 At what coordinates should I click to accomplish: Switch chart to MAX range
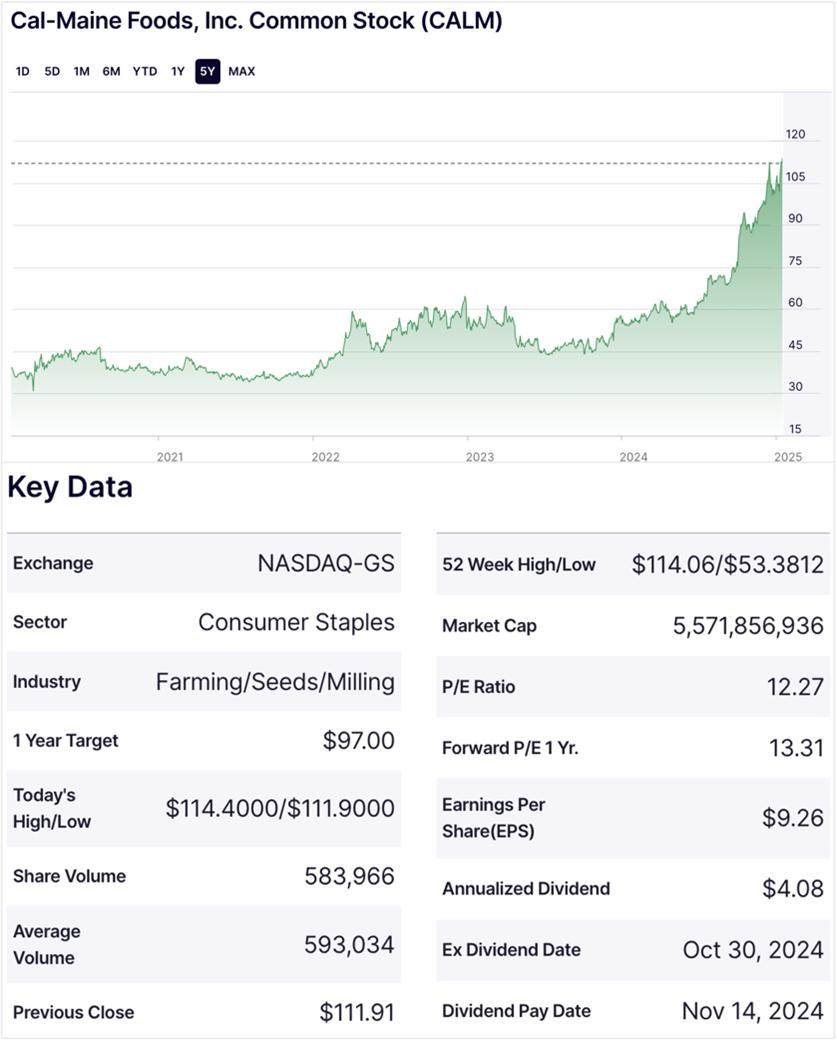click(241, 71)
